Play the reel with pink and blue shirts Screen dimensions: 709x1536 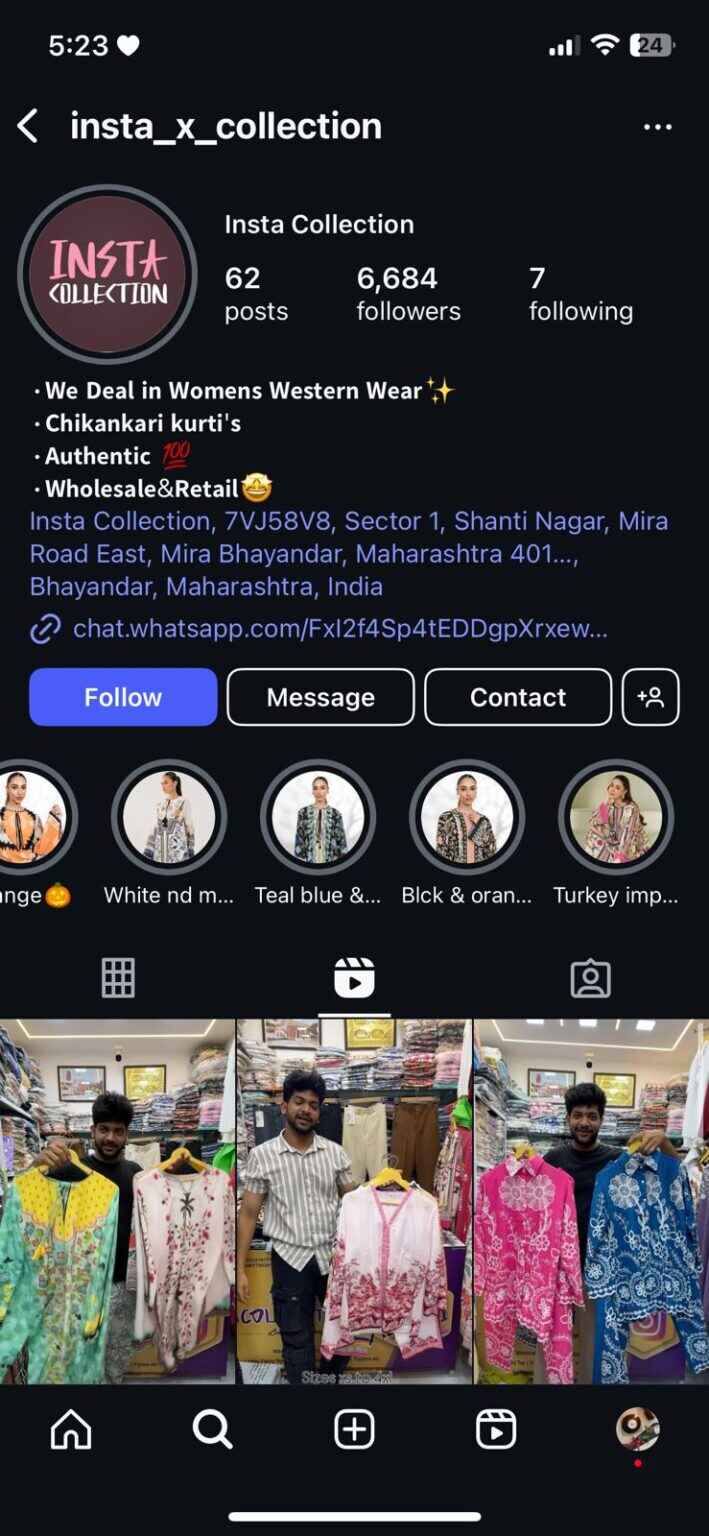click(591, 1200)
